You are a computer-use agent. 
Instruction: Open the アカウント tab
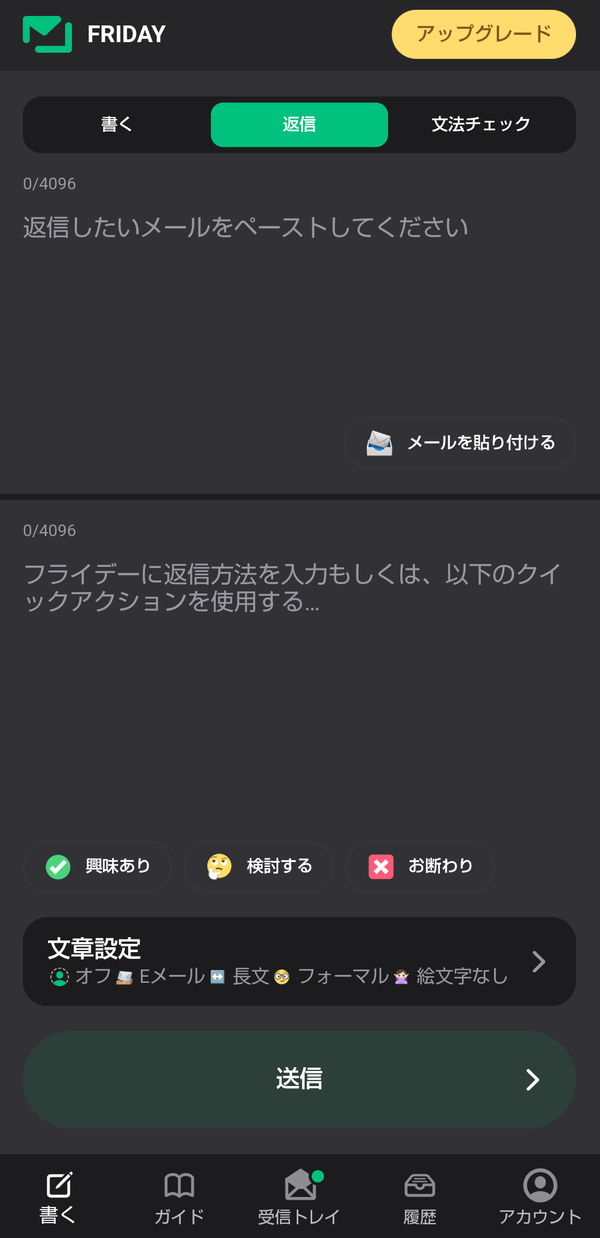[540, 1198]
